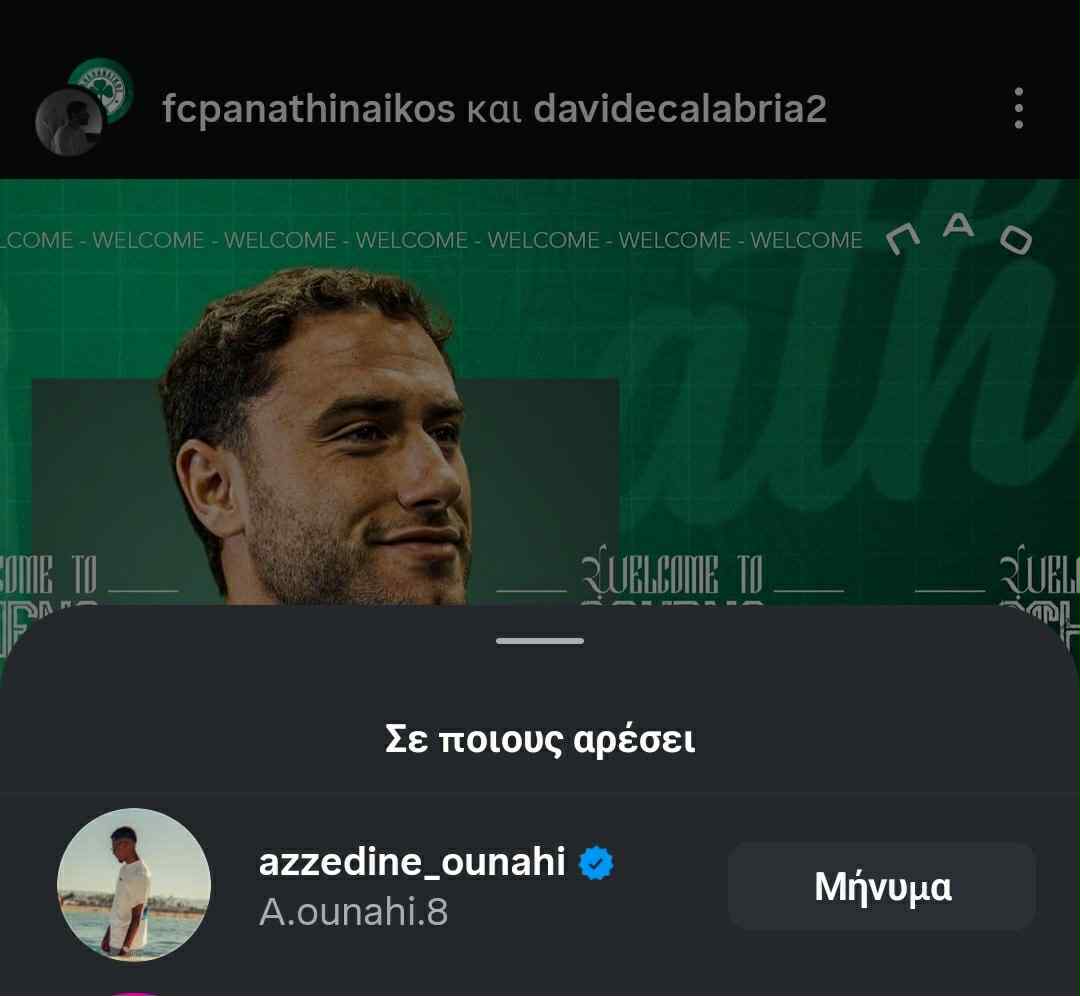The height and width of the screenshot is (996, 1080).
Task: Open the fcpanathinaikos profile link
Action: coord(308,108)
